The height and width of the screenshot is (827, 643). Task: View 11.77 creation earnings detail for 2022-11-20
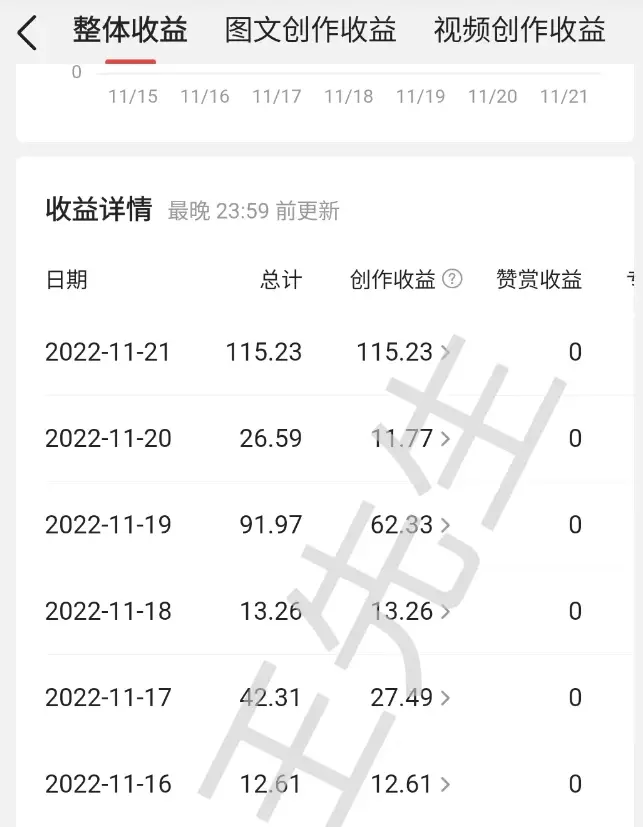[x=444, y=438]
